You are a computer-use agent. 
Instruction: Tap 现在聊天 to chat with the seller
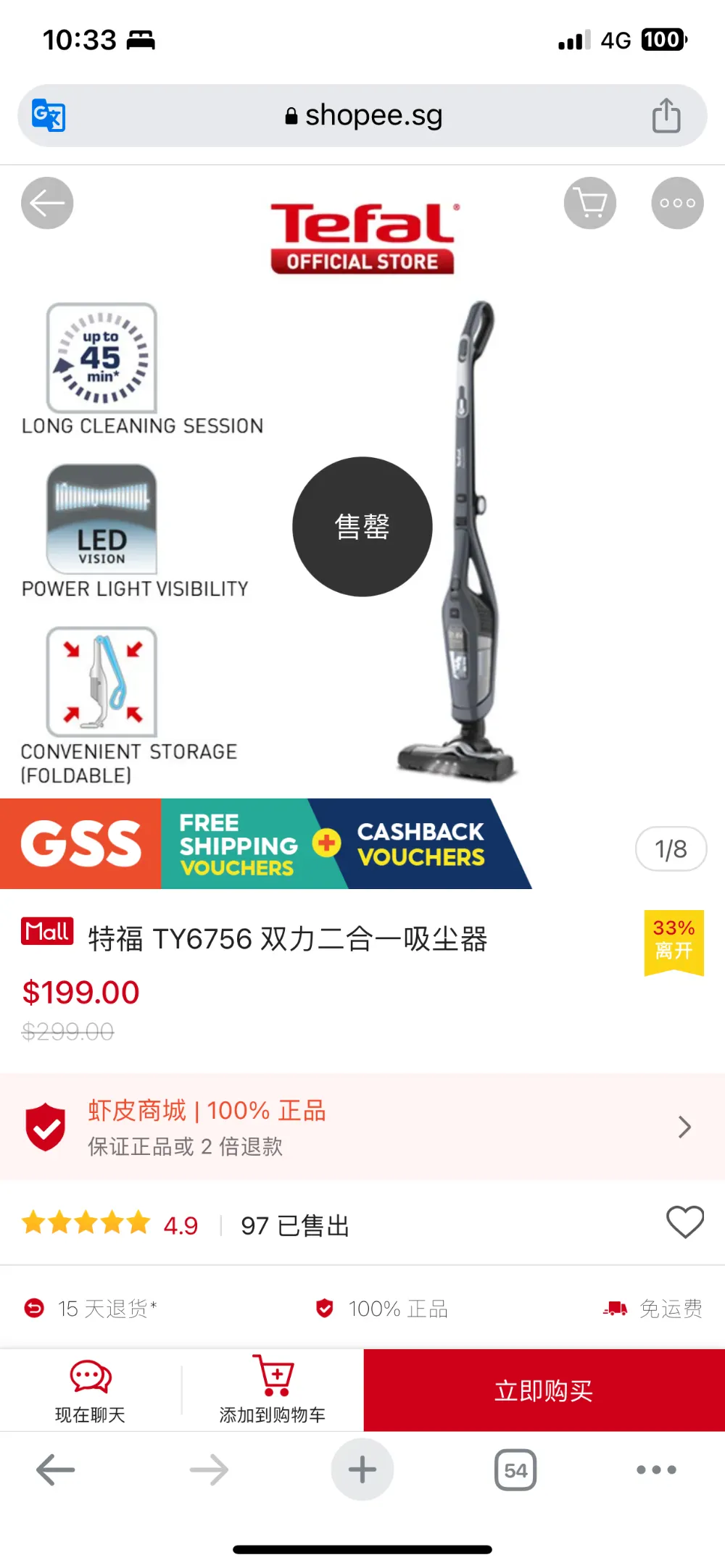click(91, 1390)
